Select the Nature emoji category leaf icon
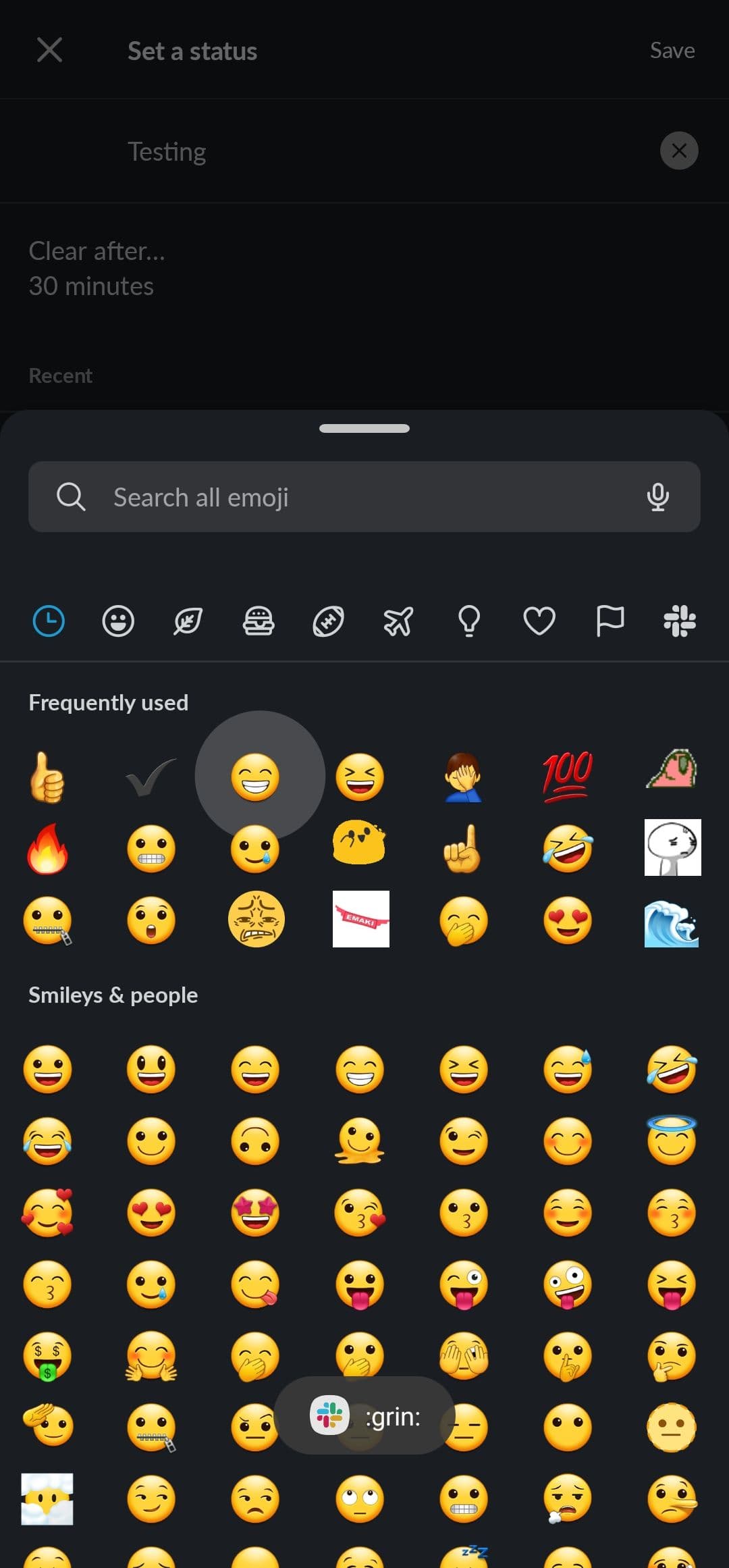The image size is (729, 1568). pos(188,622)
